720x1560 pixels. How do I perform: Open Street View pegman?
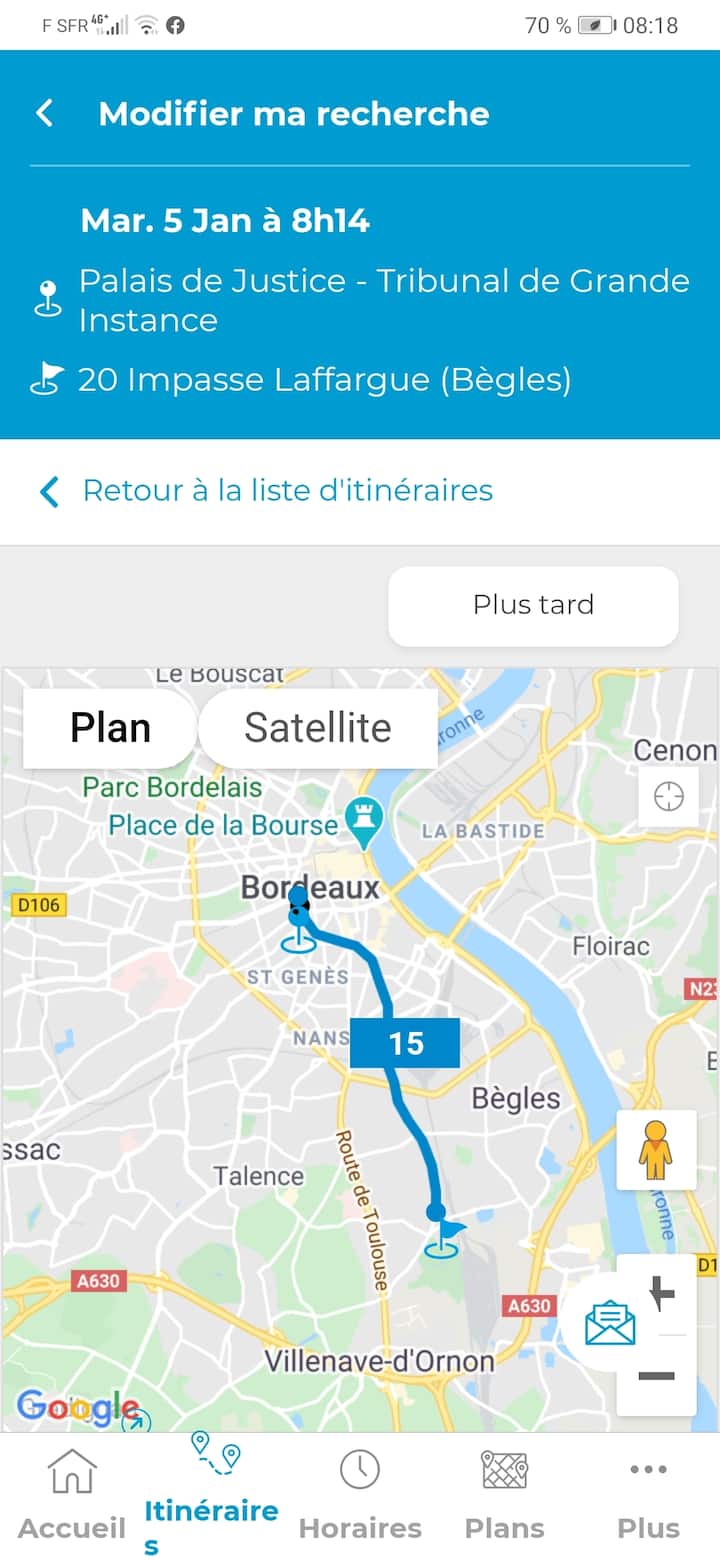click(656, 1150)
